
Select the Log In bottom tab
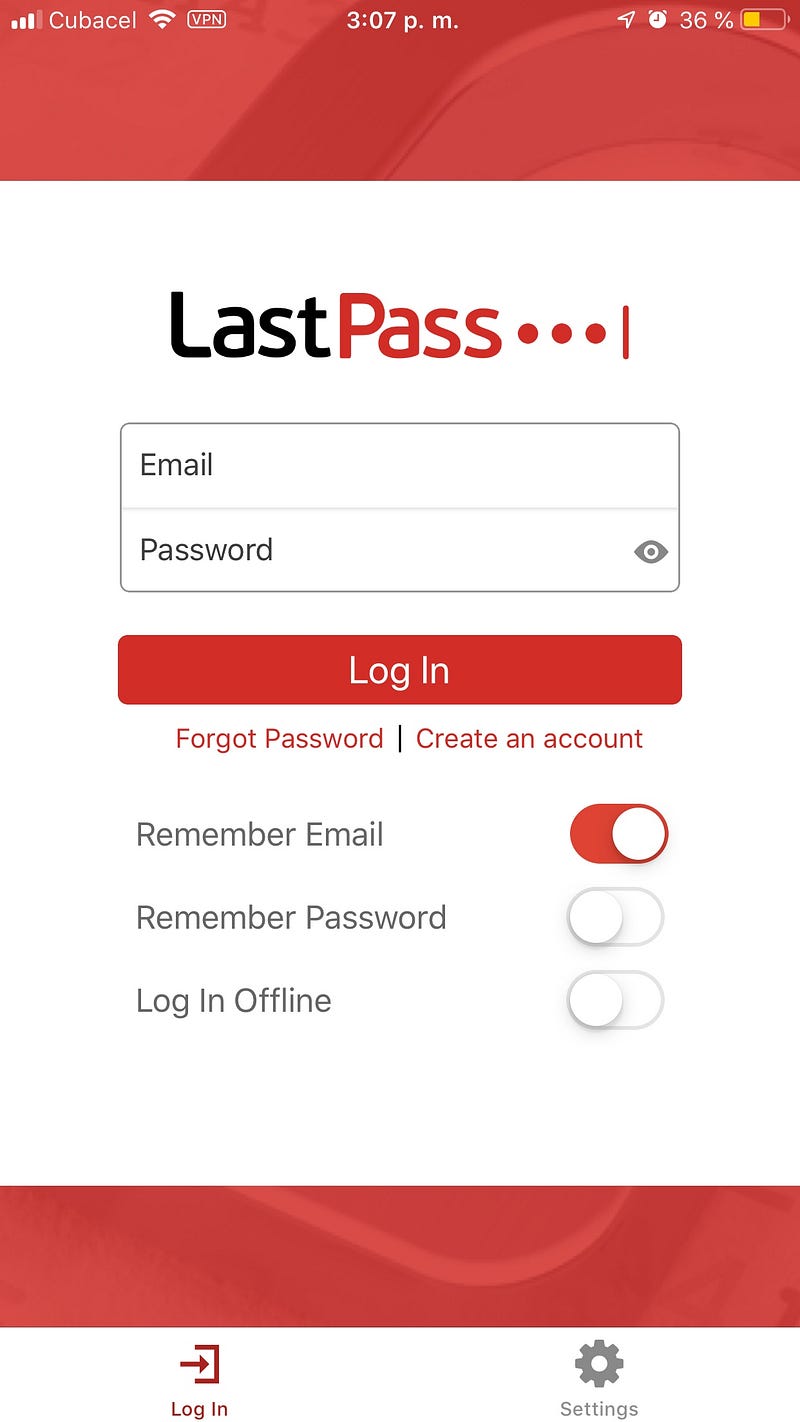[199, 1380]
